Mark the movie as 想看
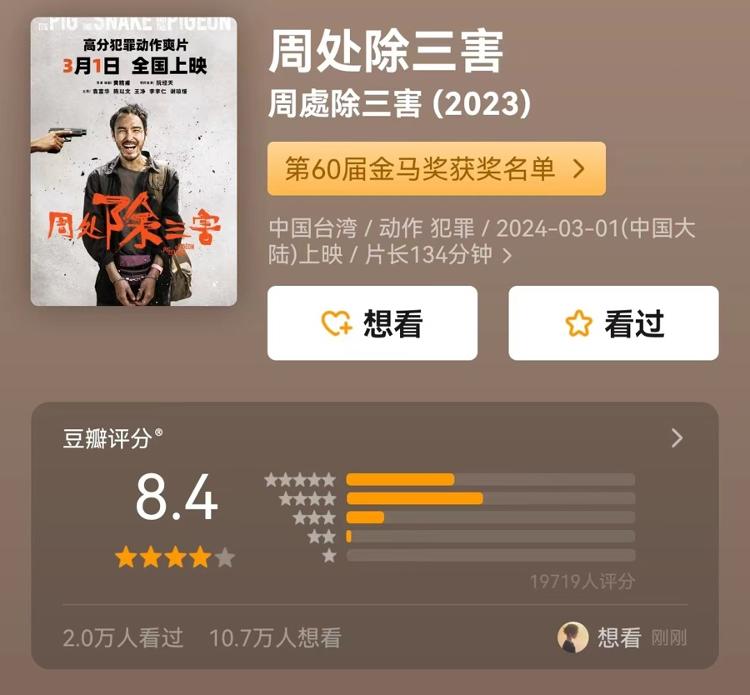The height and width of the screenshot is (695, 750). pyautogui.click(x=372, y=323)
